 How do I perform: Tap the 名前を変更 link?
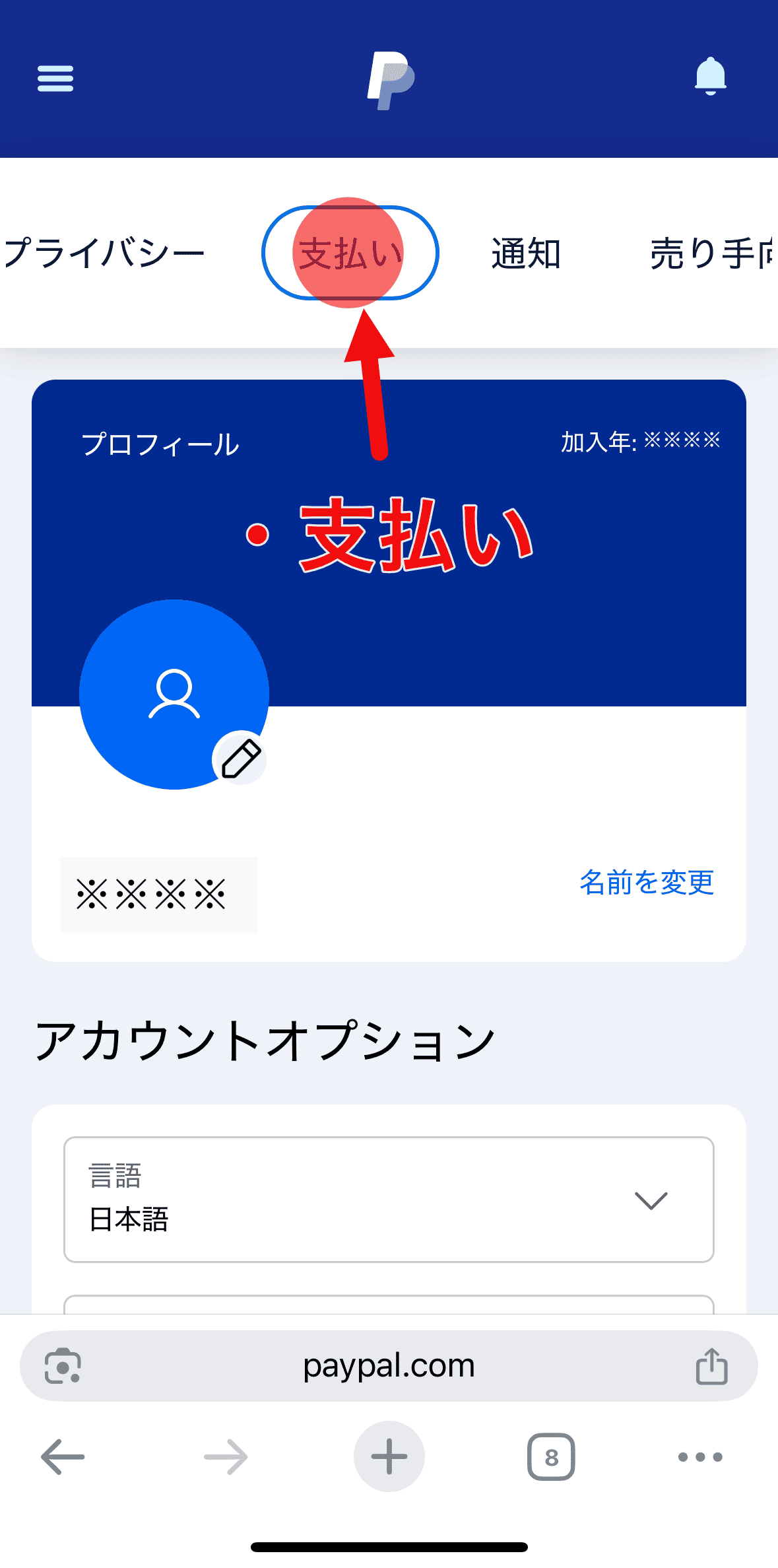(x=646, y=883)
